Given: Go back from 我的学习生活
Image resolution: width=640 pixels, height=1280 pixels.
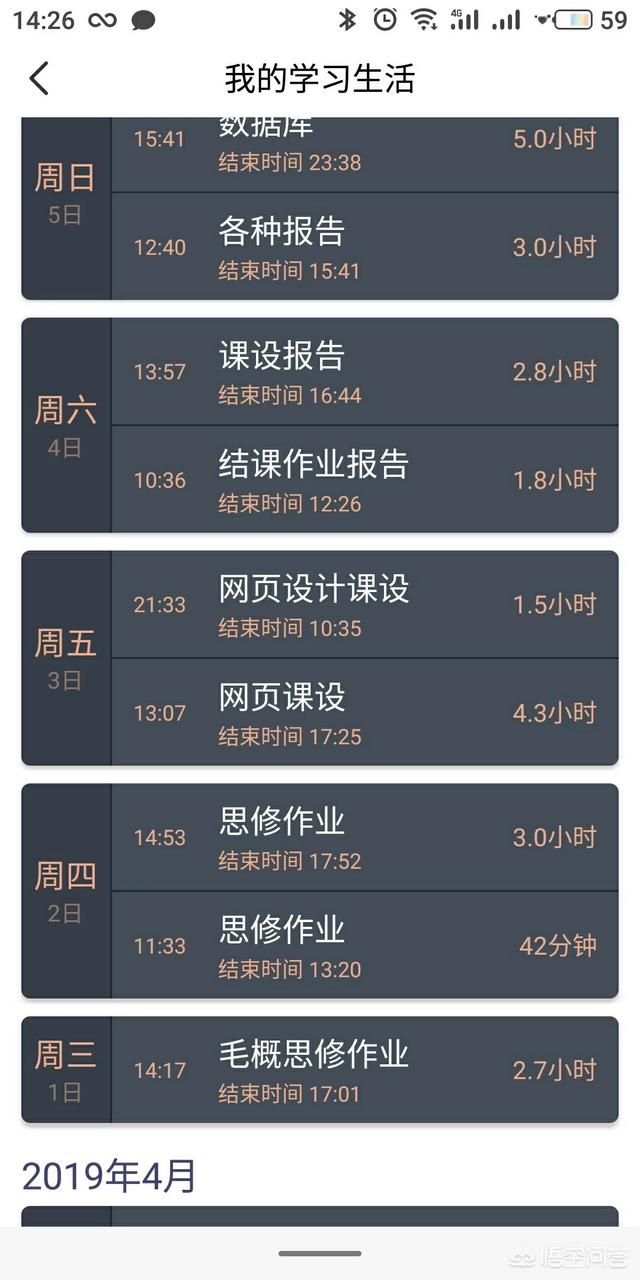Looking at the screenshot, I should 39,79.
